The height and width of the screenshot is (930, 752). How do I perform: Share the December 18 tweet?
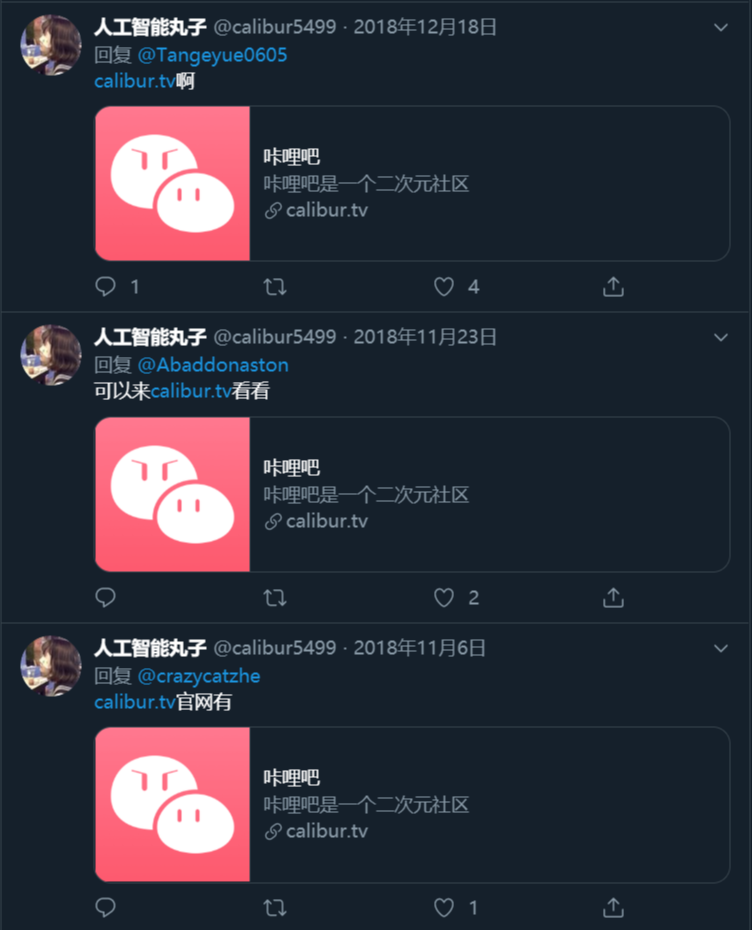[614, 287]
